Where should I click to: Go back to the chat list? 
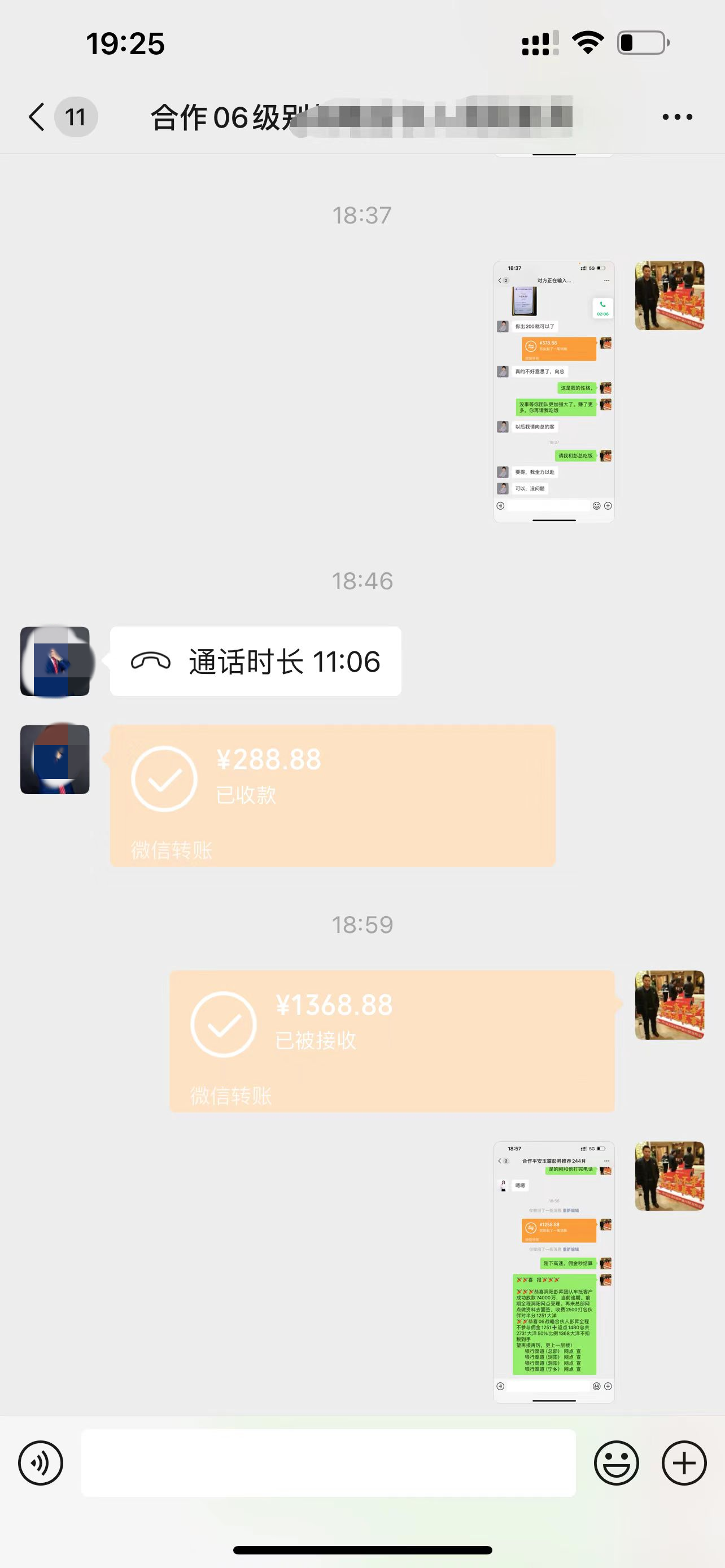[38, 116]
